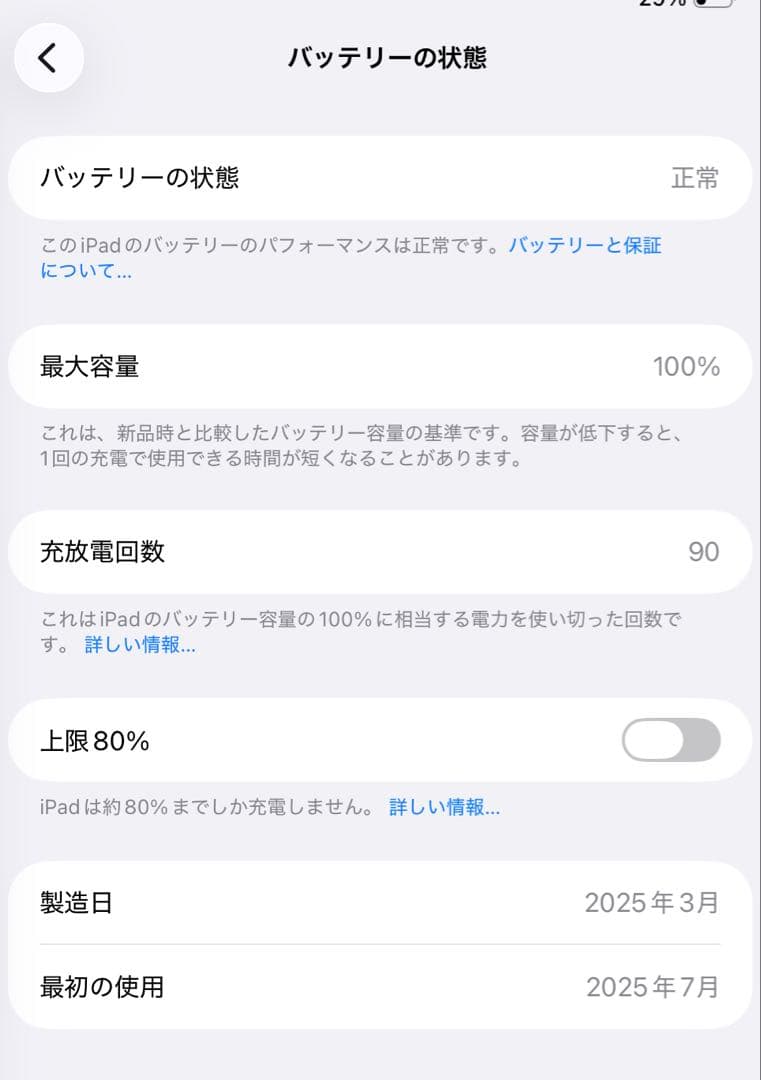Viewport: 761px width, 1080px height.
Task: Disable the 上限80% charging limit toggle
Action: [670, 740]
